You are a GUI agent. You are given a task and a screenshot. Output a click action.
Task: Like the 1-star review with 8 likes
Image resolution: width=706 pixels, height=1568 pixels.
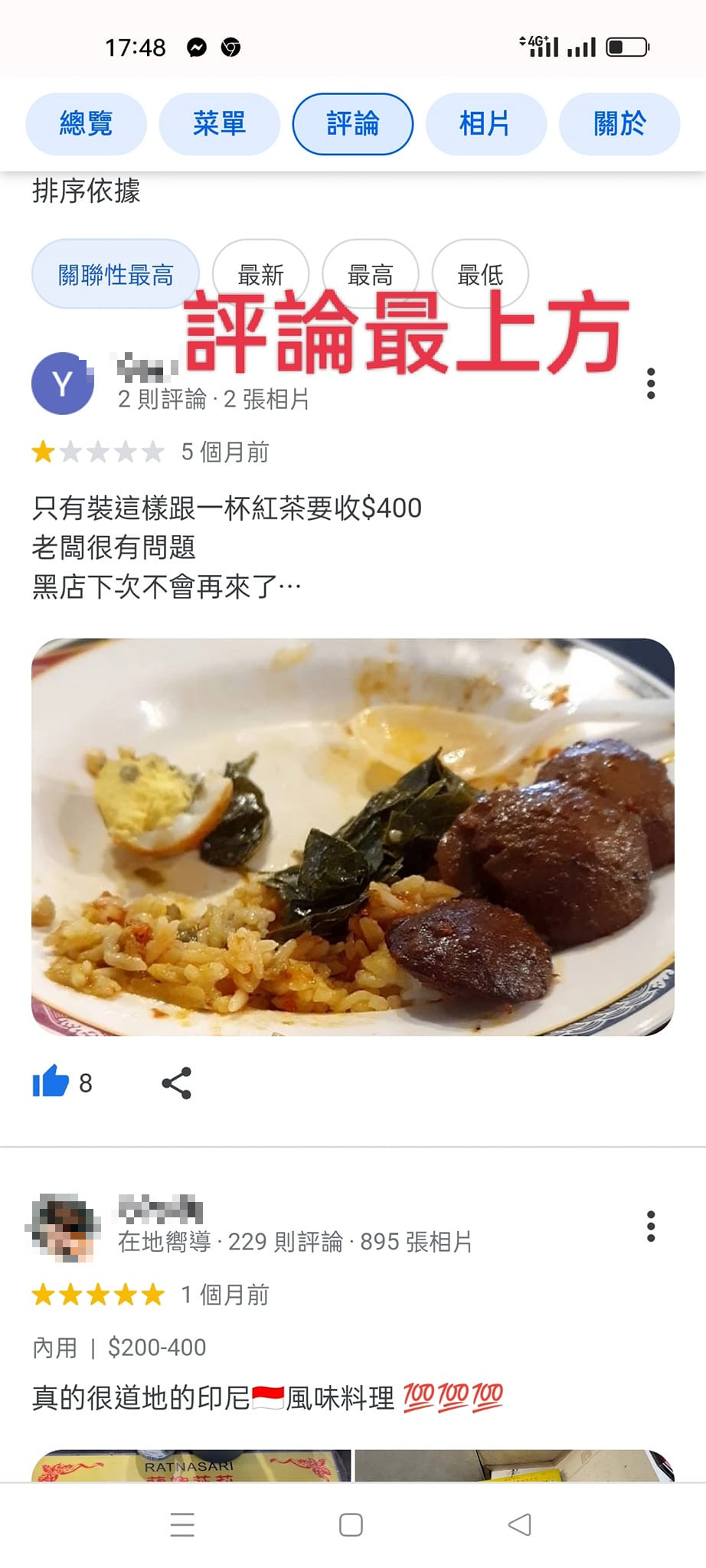(51, 1083)
